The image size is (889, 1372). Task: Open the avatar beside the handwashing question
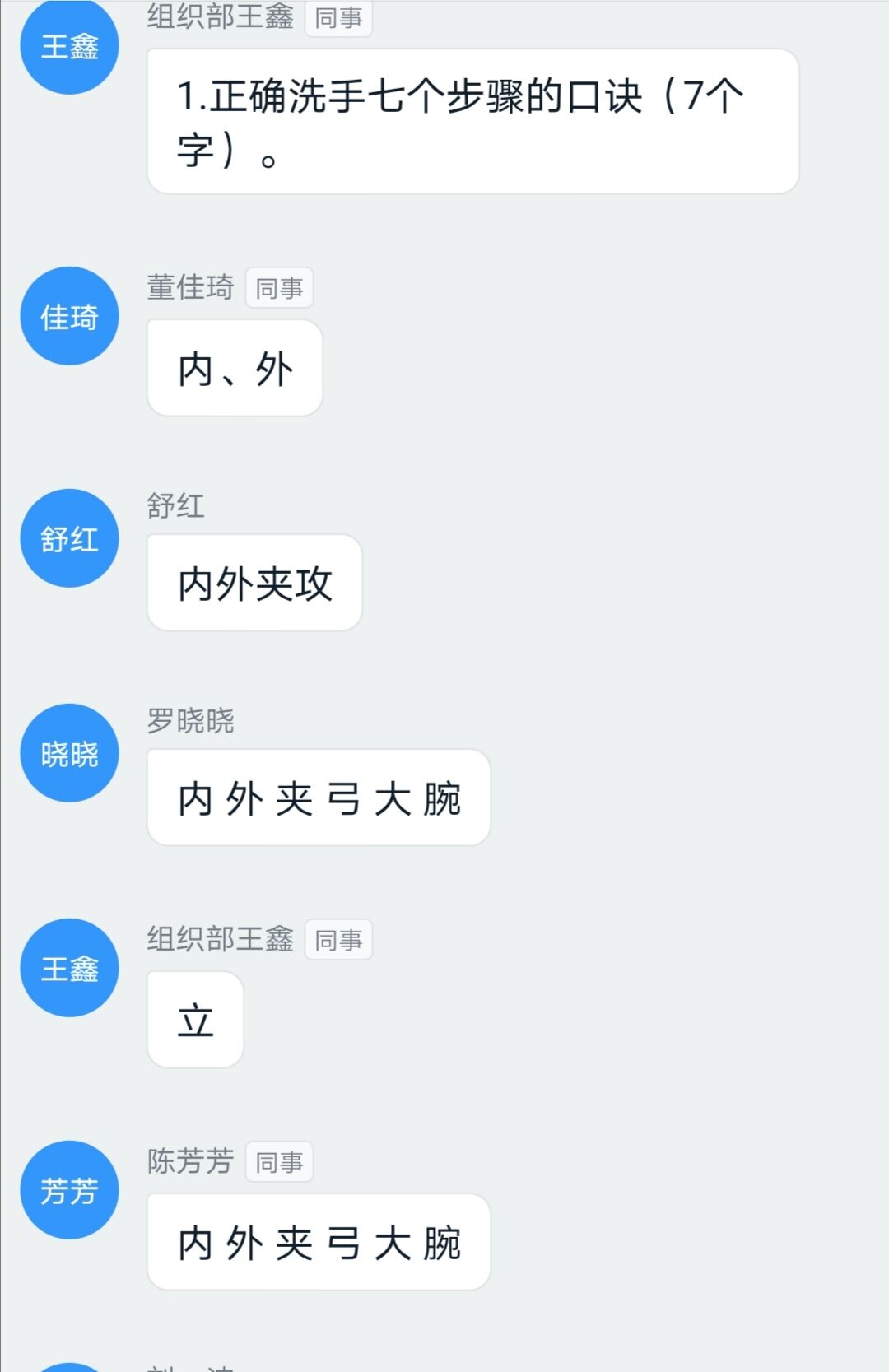tap(68, 45)
